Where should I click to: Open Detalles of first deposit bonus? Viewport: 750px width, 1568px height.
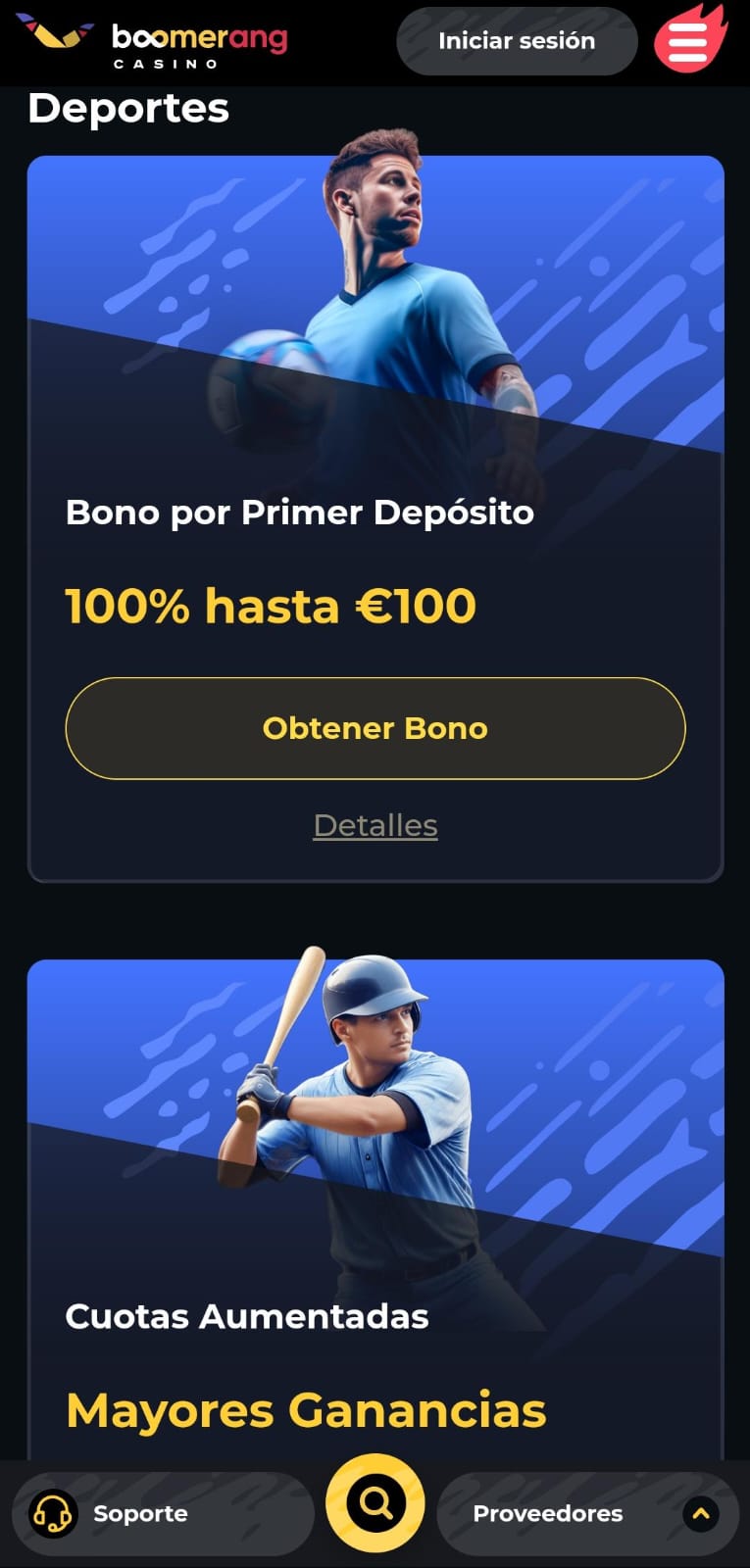[375, 825]
